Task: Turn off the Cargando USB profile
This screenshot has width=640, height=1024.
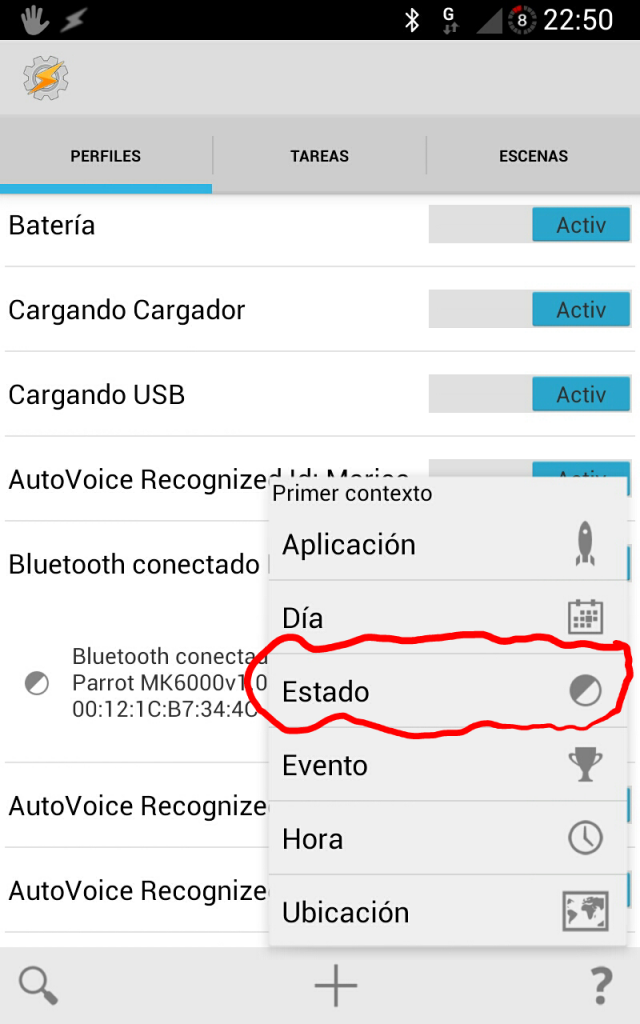Action: pos(530,394)
